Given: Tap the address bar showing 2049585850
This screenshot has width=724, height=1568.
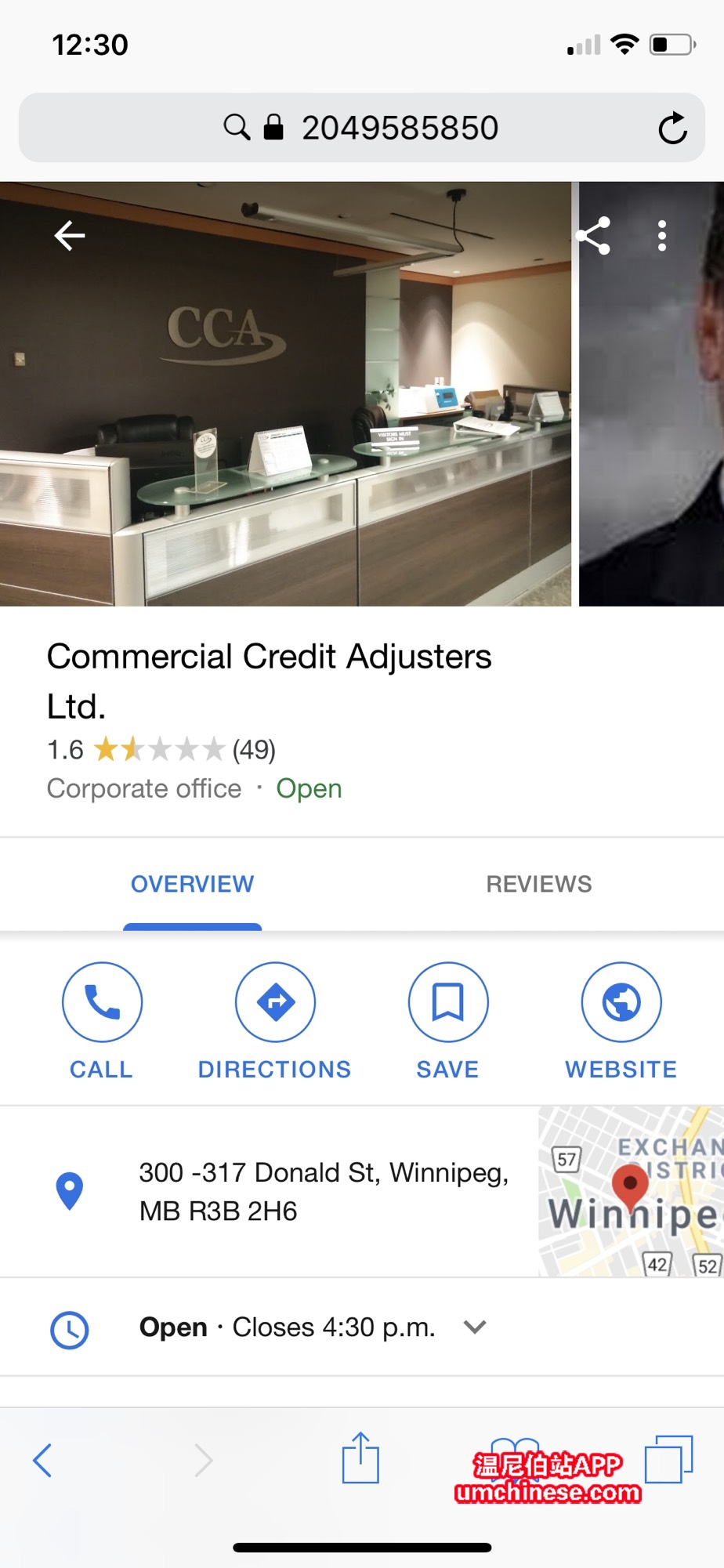Looking at the screenshot, I should click(x=400, y=128).
